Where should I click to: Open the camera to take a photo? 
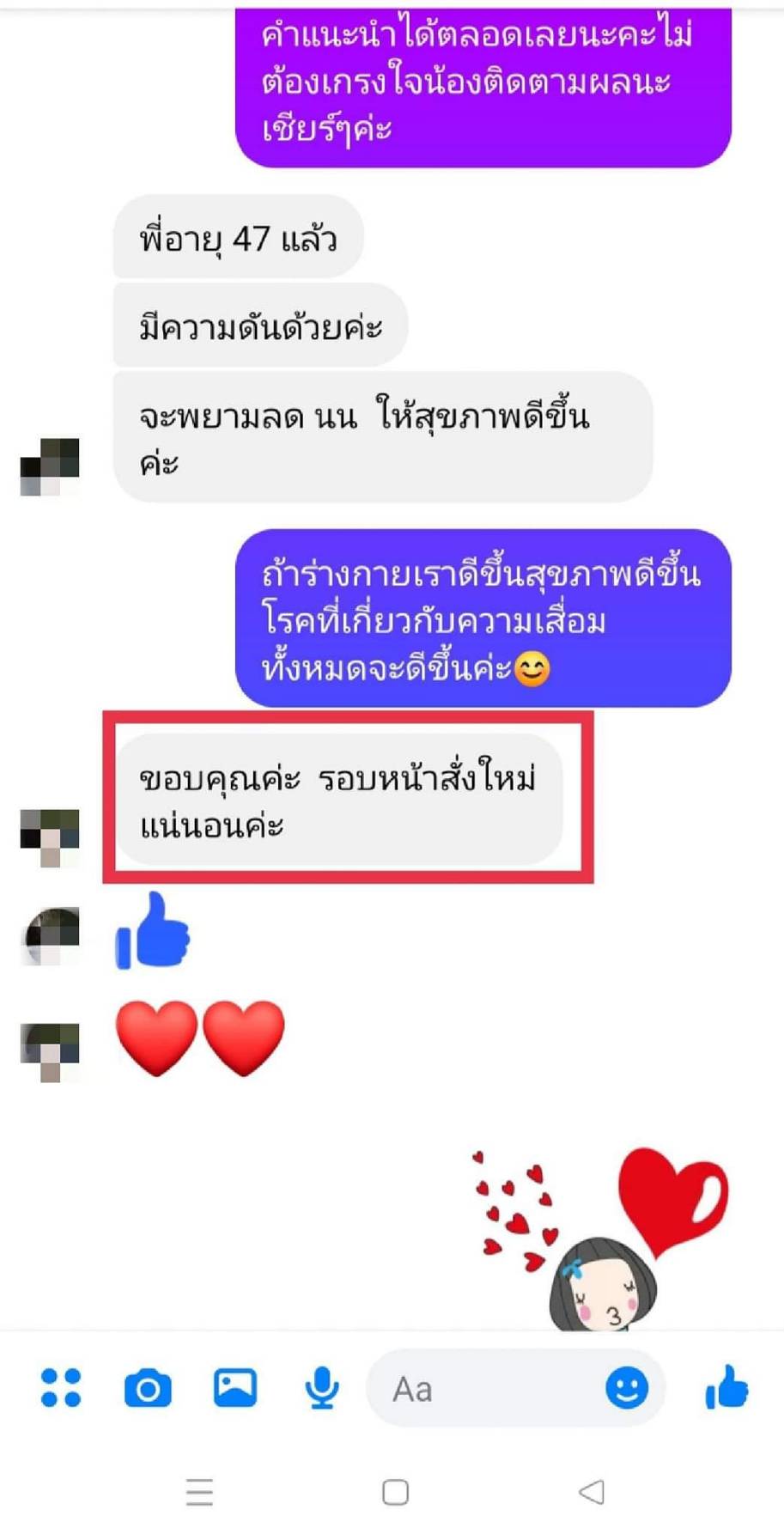tap(148, 1388)
